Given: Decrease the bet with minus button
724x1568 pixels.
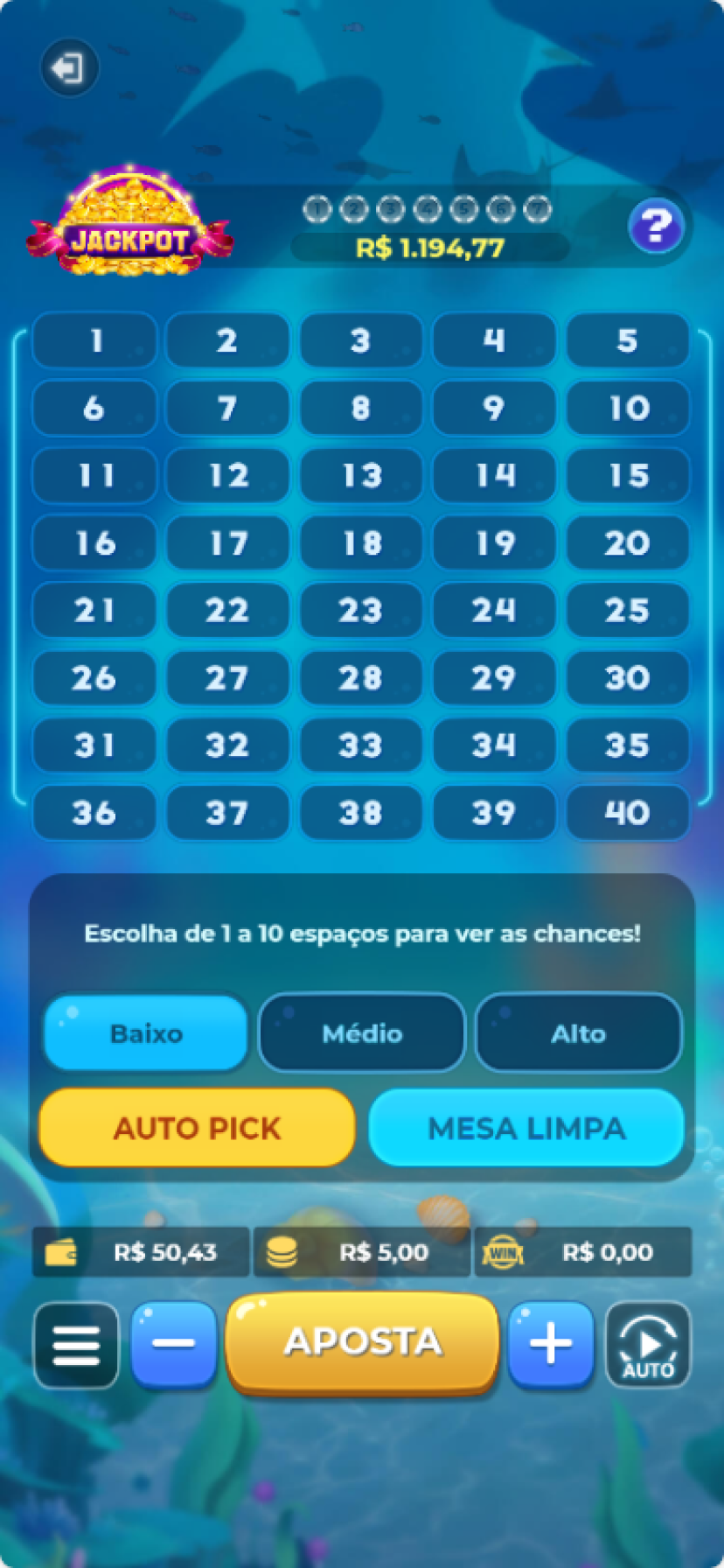Looking at the screenshot, I should tap(173, 1343).
